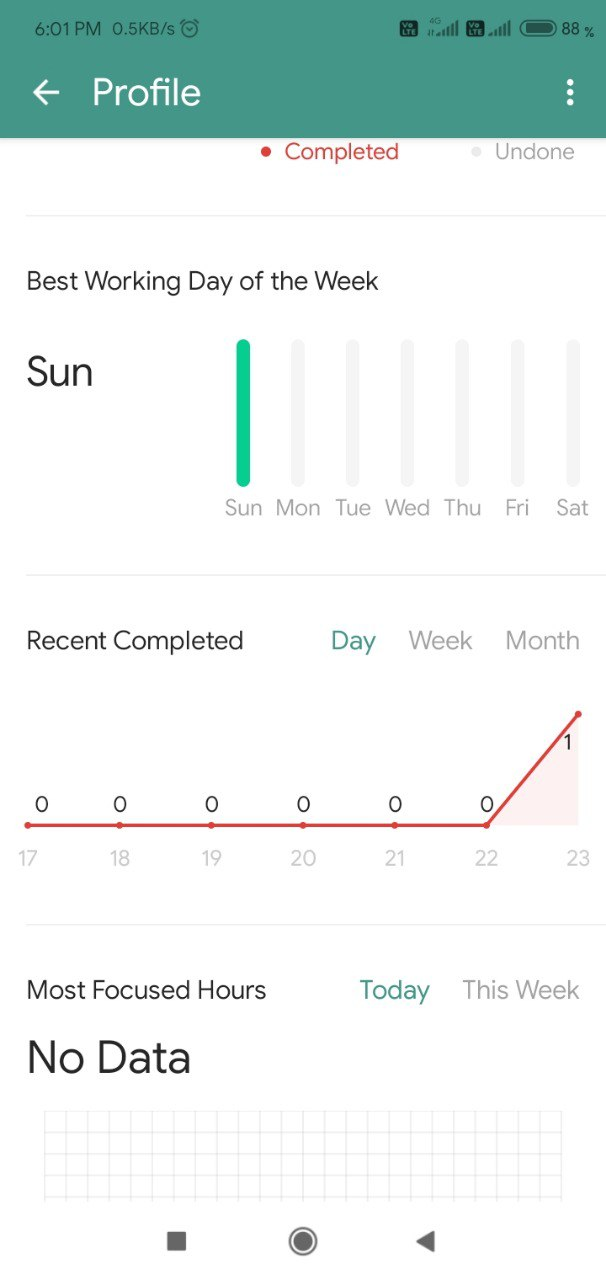Switch Most Focused Hours to This Week

[x=520, y=990]
